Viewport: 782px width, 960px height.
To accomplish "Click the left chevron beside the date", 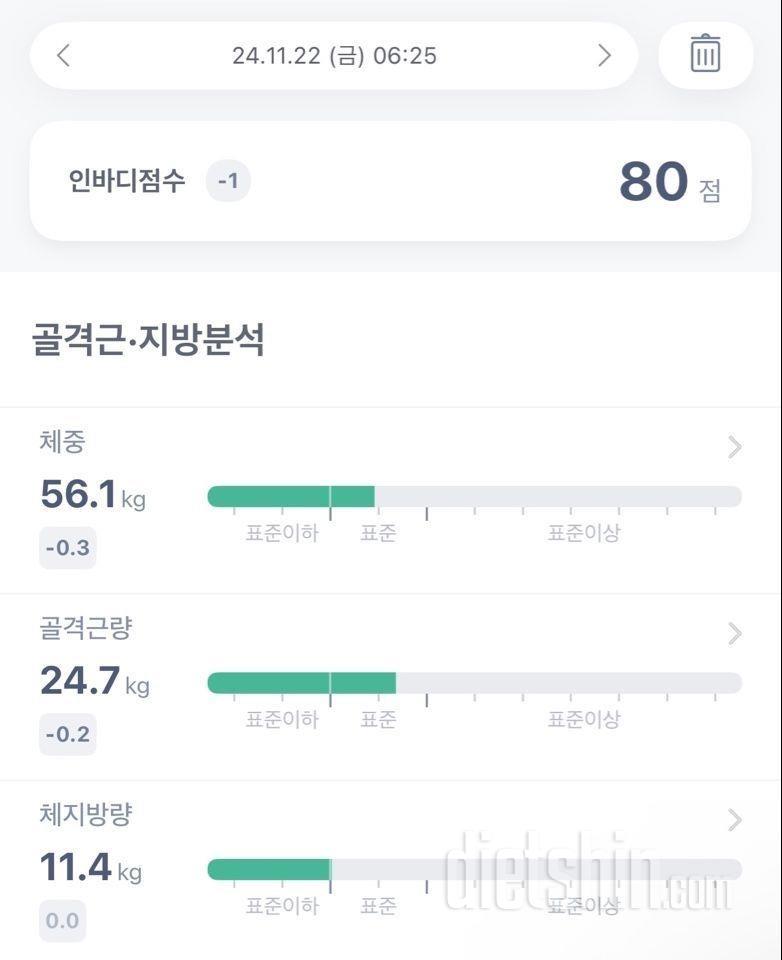I will (63, 56).
